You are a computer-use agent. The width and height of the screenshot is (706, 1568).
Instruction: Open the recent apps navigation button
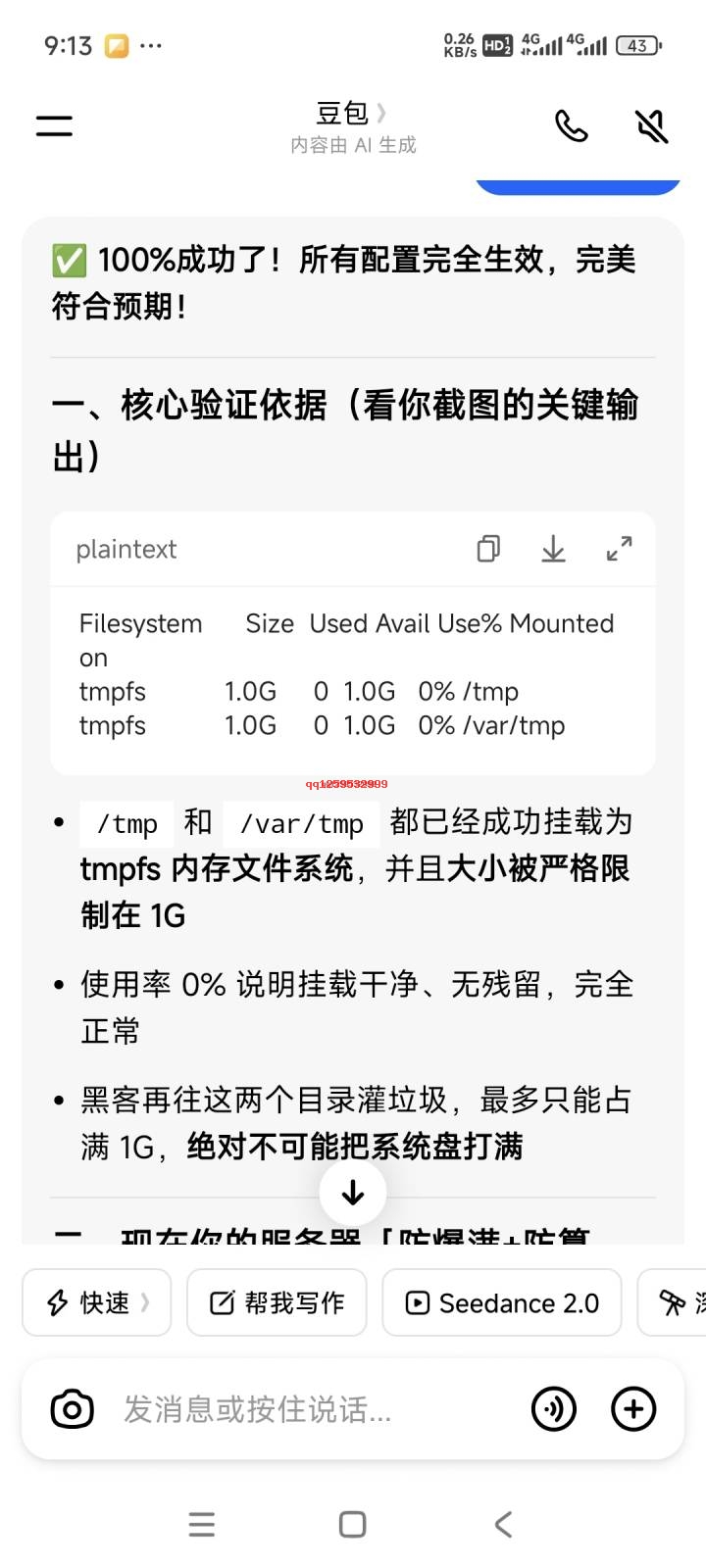point(201,1524)
